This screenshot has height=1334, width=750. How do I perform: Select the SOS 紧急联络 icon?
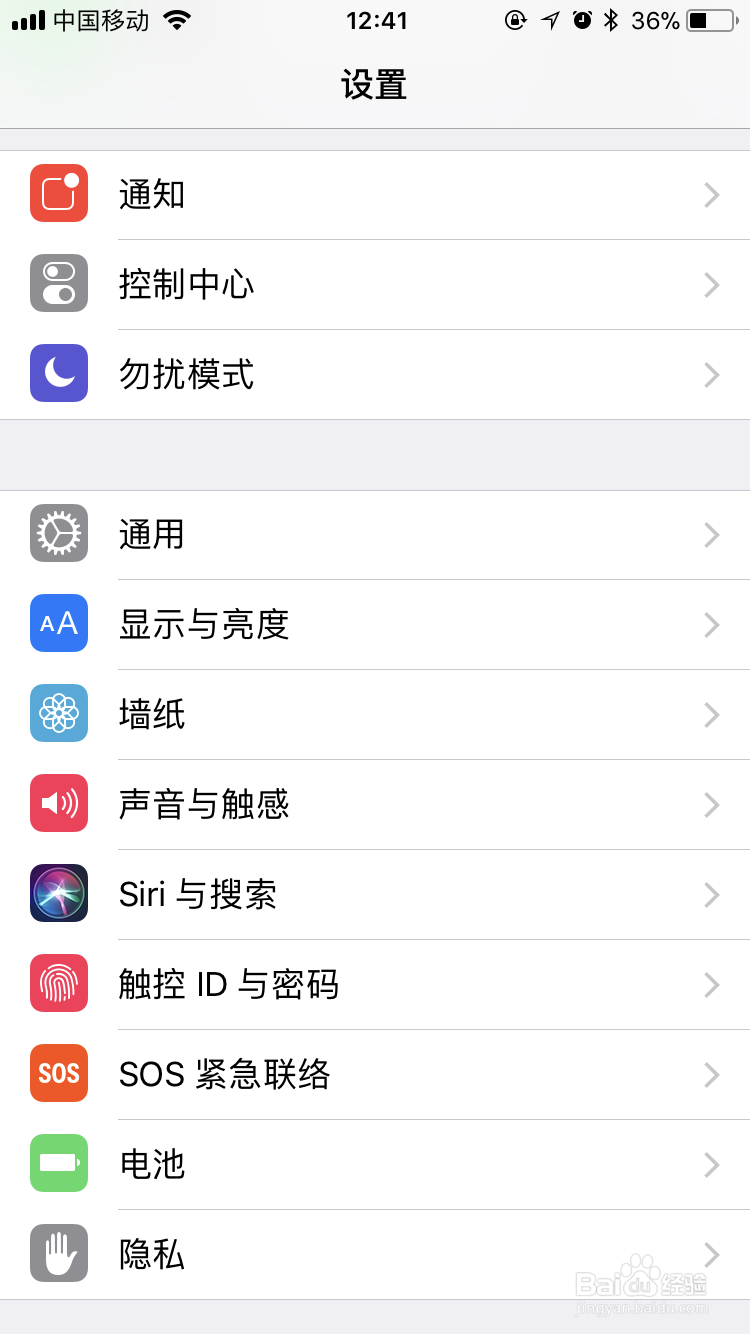click(x=58, y=1073)
